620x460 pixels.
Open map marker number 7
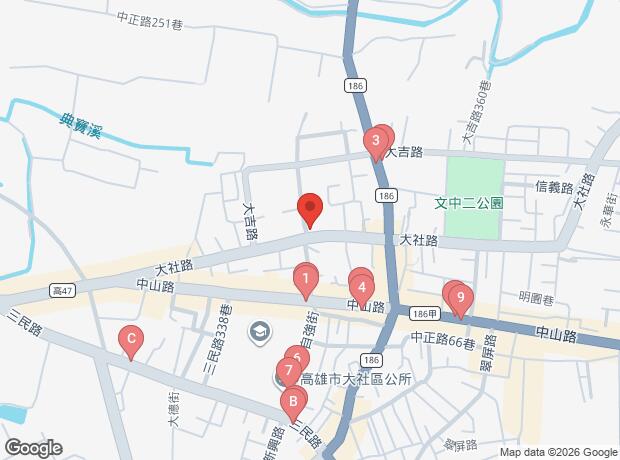pos(288,371)
